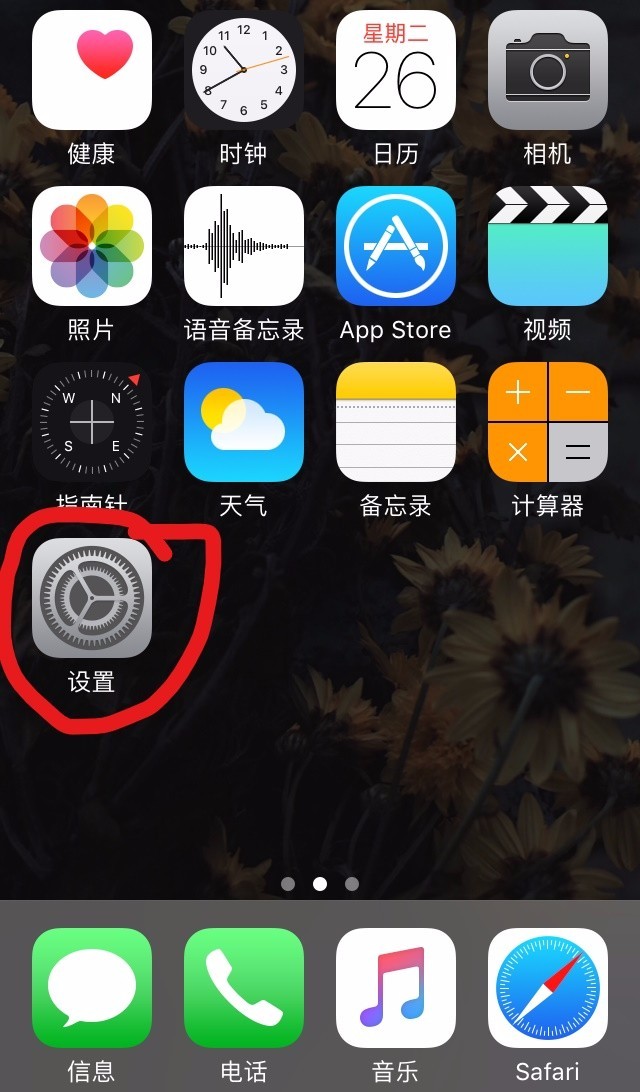Open the 设置 (Settings) app

92,598
